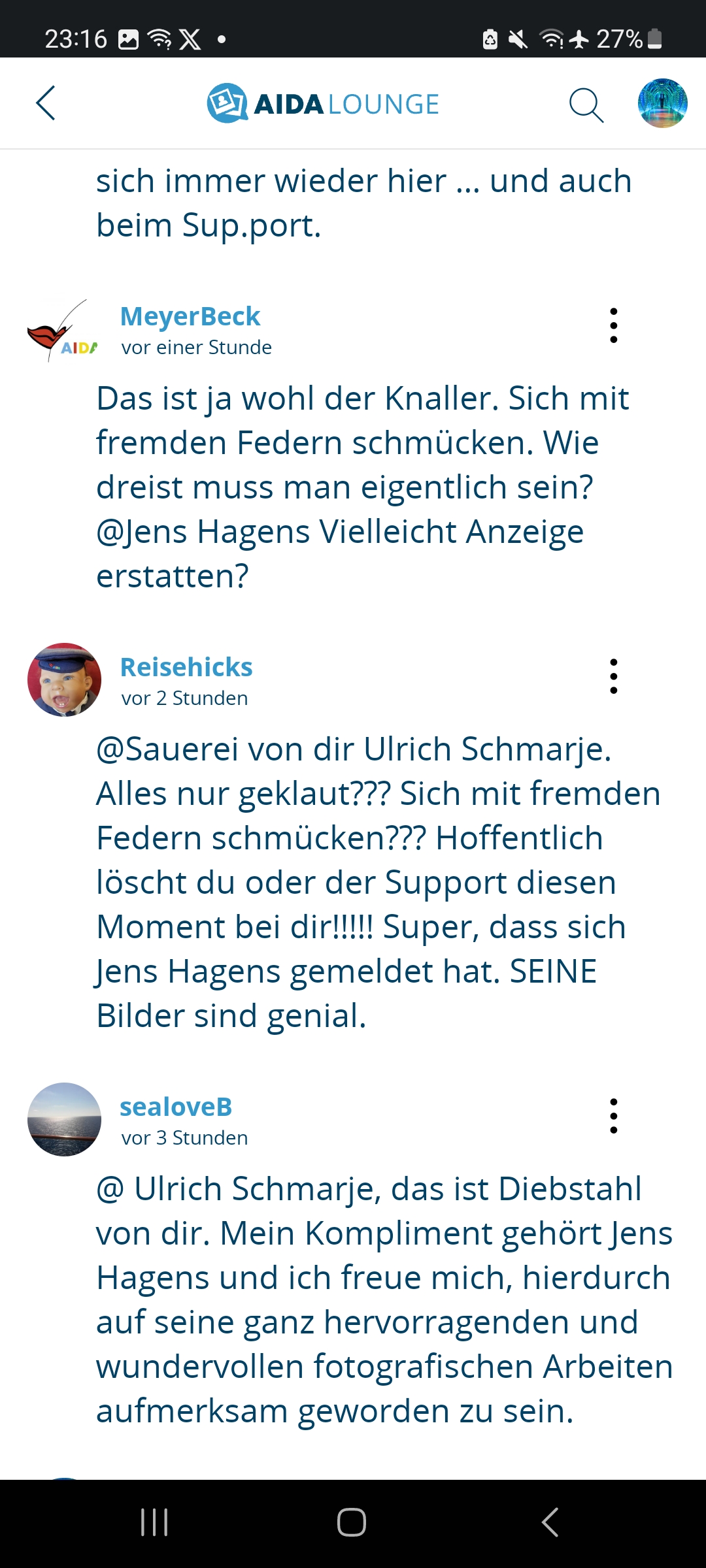Image resolution: width=706 pixels, height=1568 pixels.
Task: Open MeyerBeck's profile name
Action: 190,316
